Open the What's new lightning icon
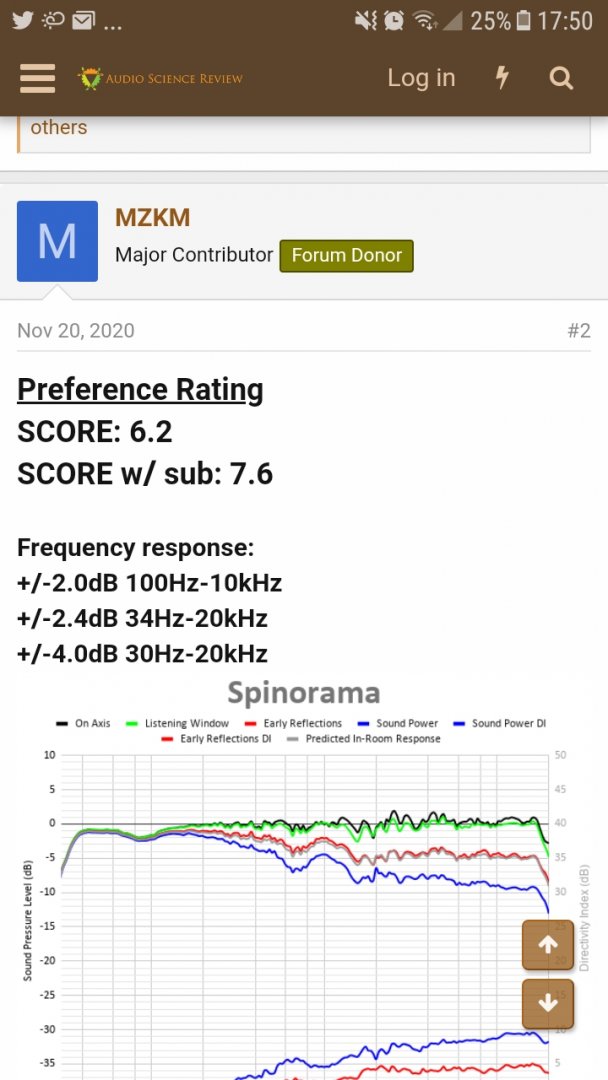The height and width of the screenshot is (1080, 608). 502,78
